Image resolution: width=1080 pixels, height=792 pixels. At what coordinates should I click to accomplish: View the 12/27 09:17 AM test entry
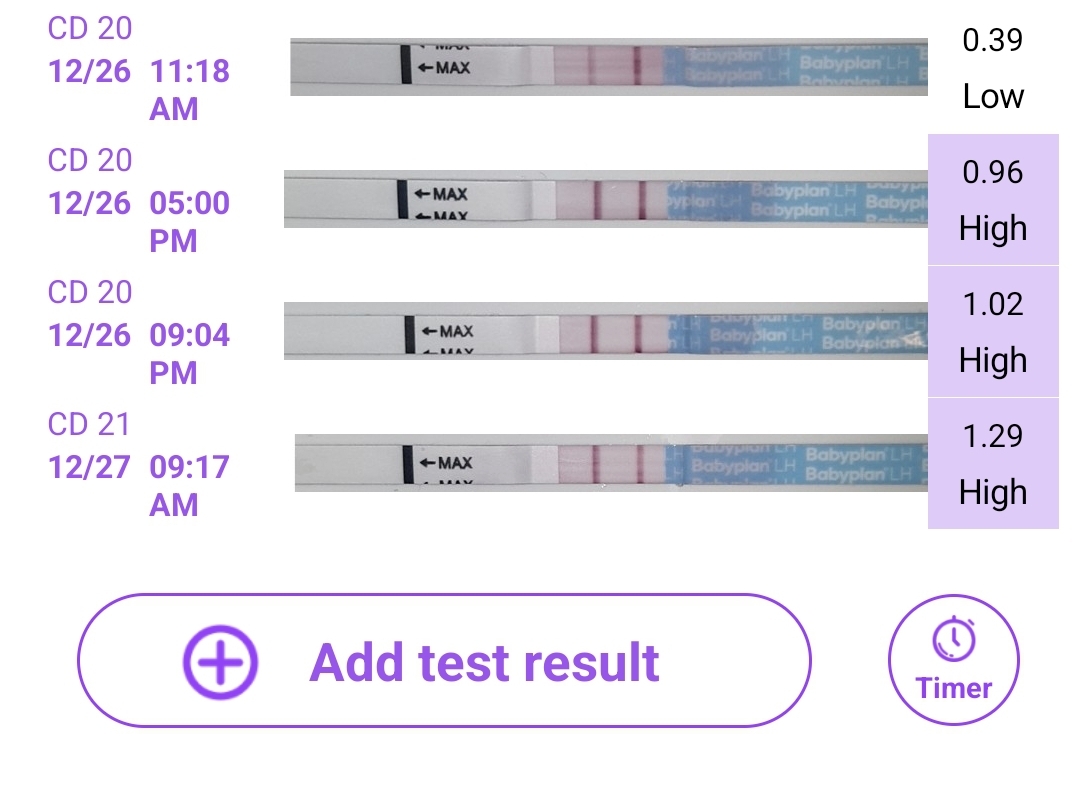click(608, 464)
